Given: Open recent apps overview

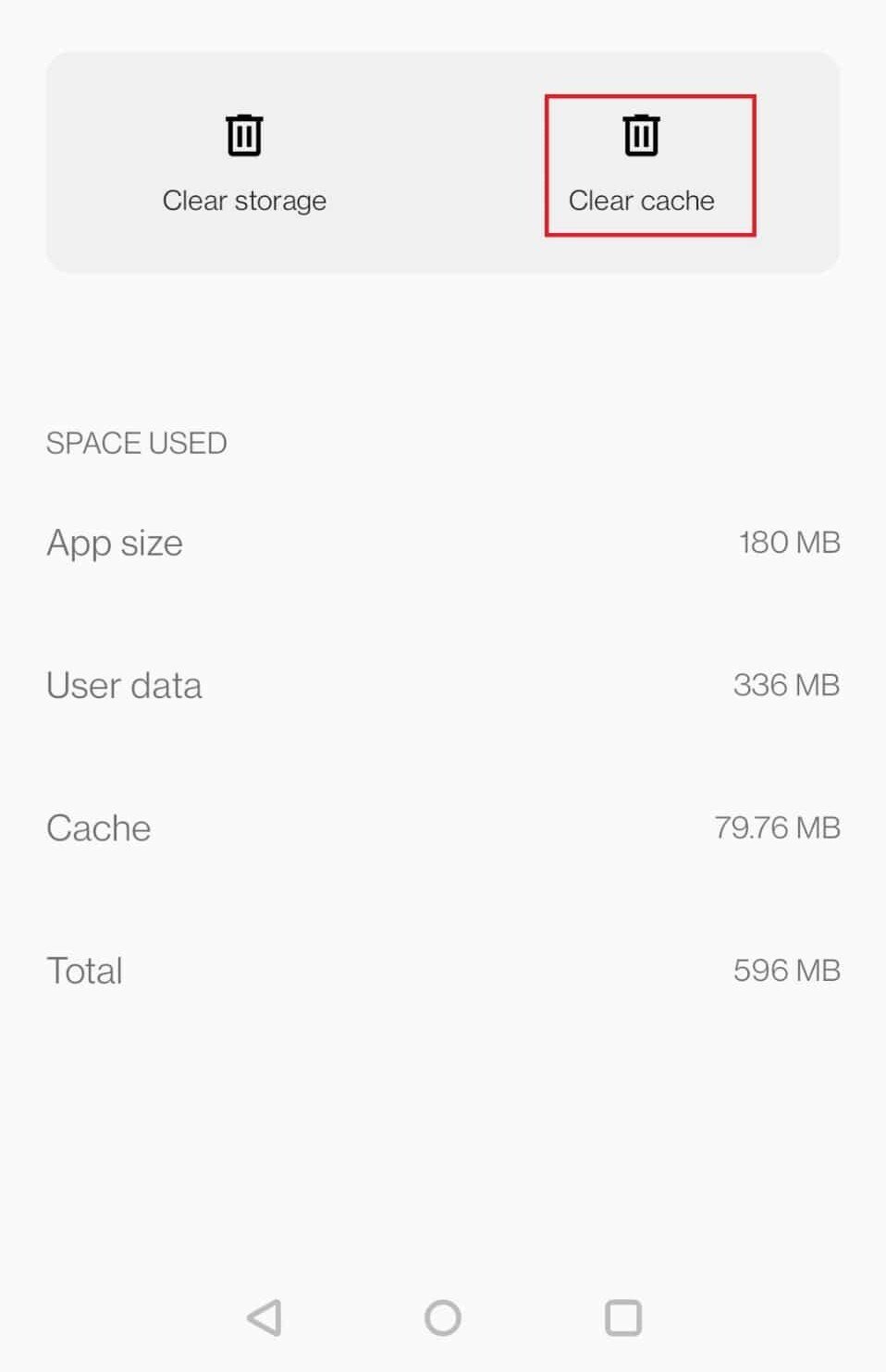Looking at the screenshot, I should tap(622, 1317).
